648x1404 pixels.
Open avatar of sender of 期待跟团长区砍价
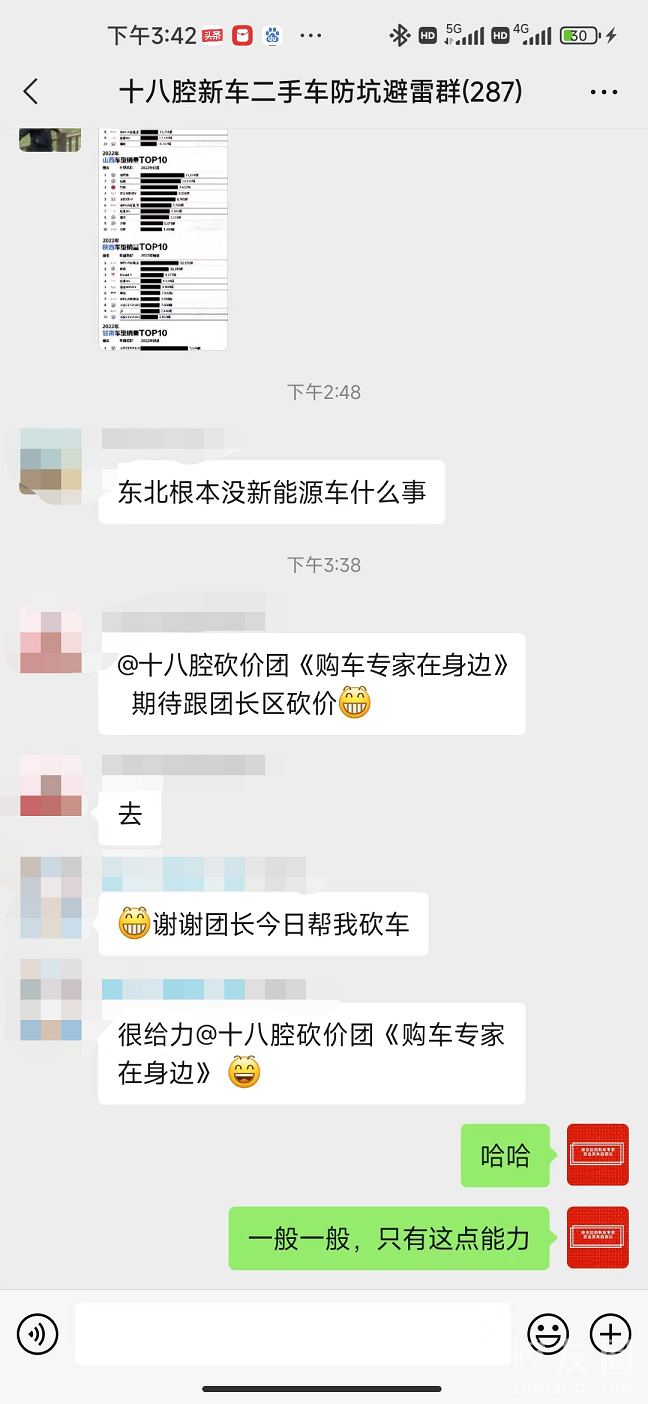pos(51,642)
